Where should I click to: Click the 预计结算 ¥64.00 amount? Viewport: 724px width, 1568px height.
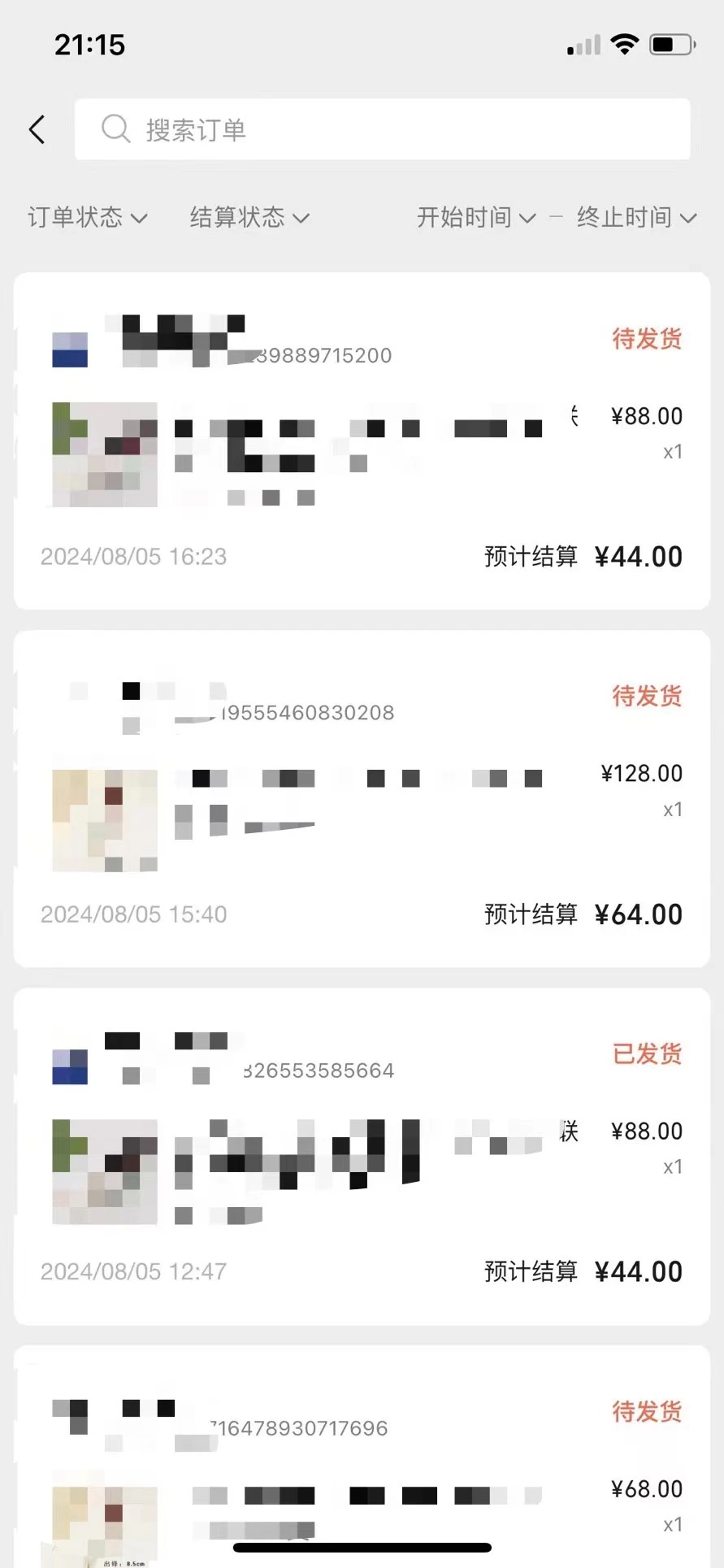point(639,914)
